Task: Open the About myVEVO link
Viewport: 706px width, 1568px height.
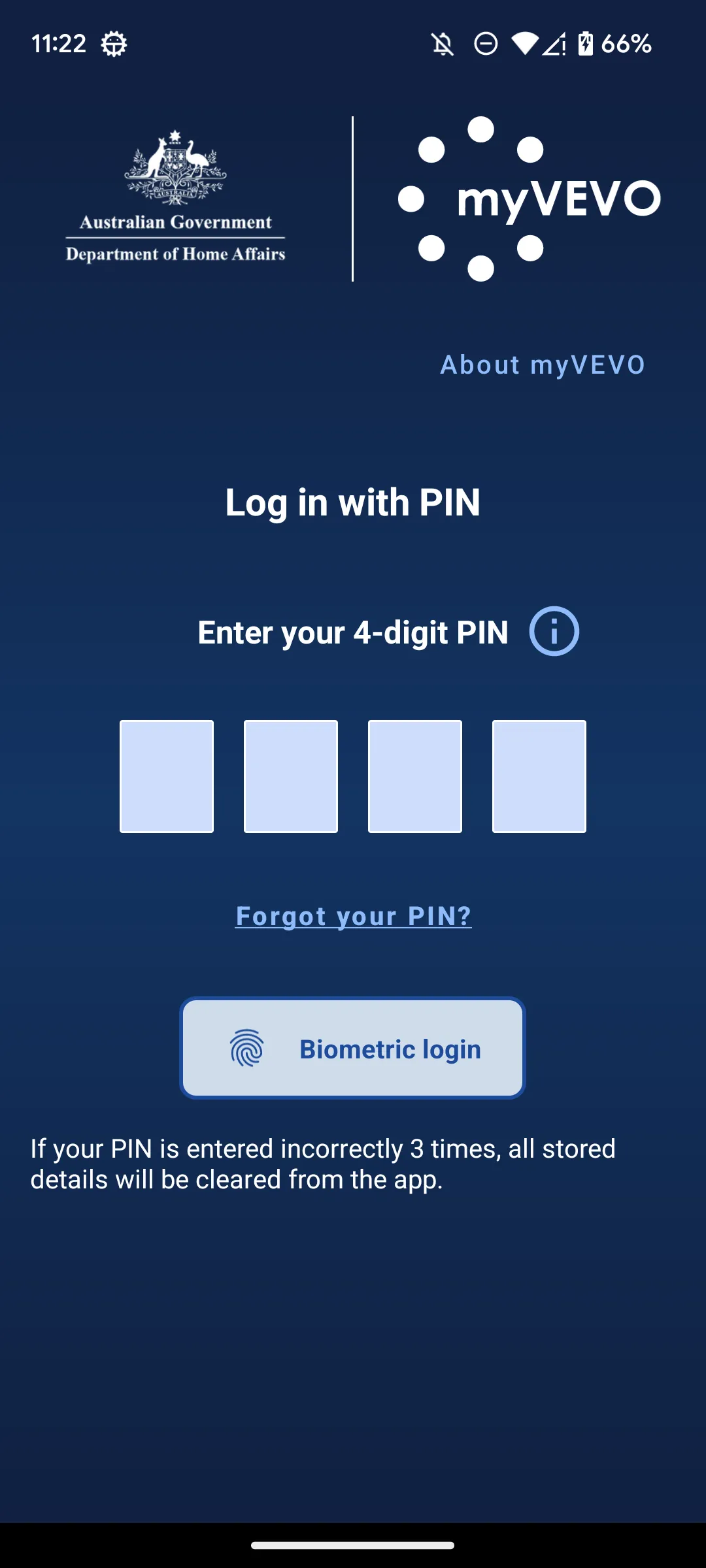Action: click(x=543, y=365)
